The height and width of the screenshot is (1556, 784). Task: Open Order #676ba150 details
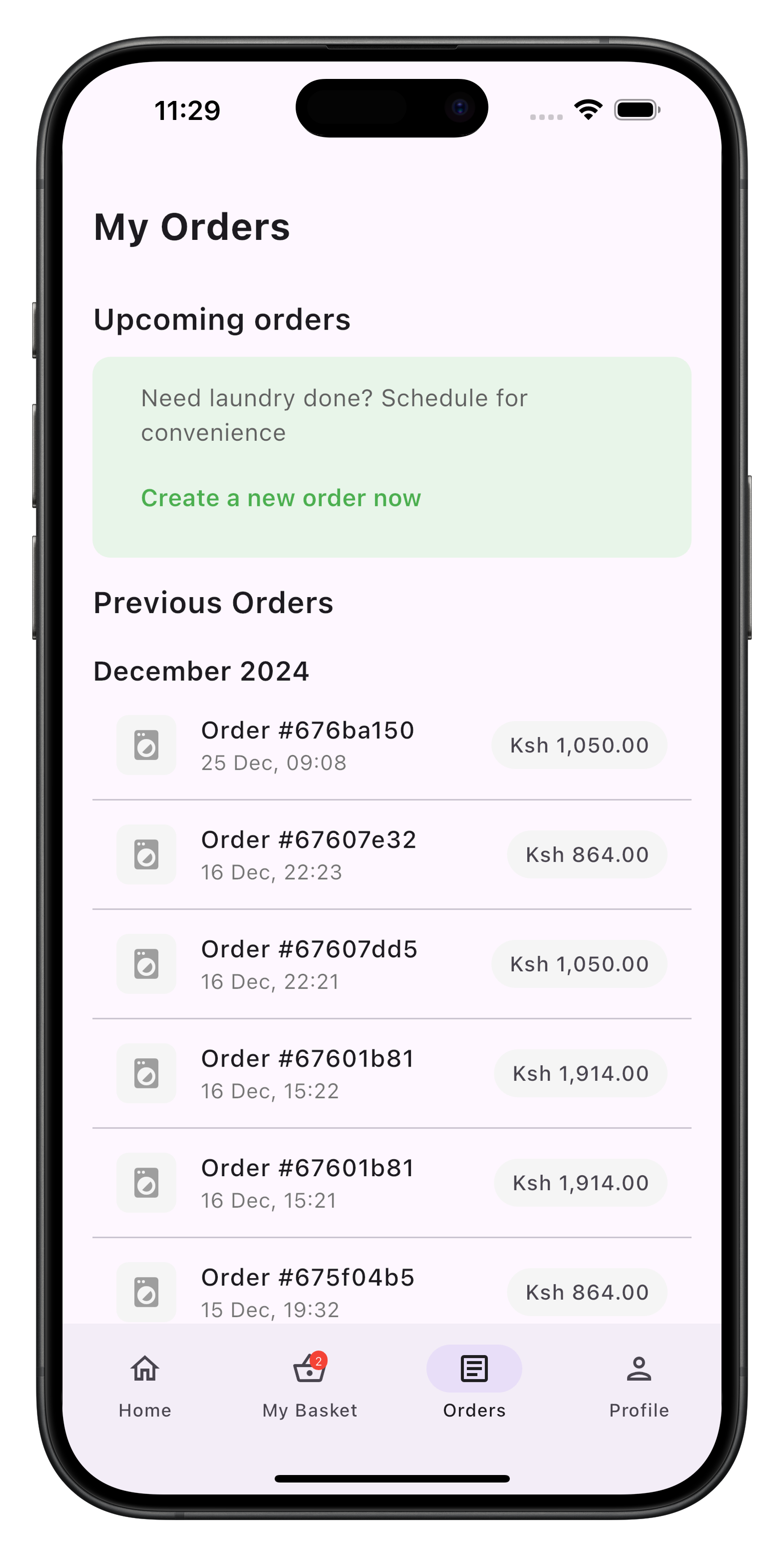pos(307,743)
